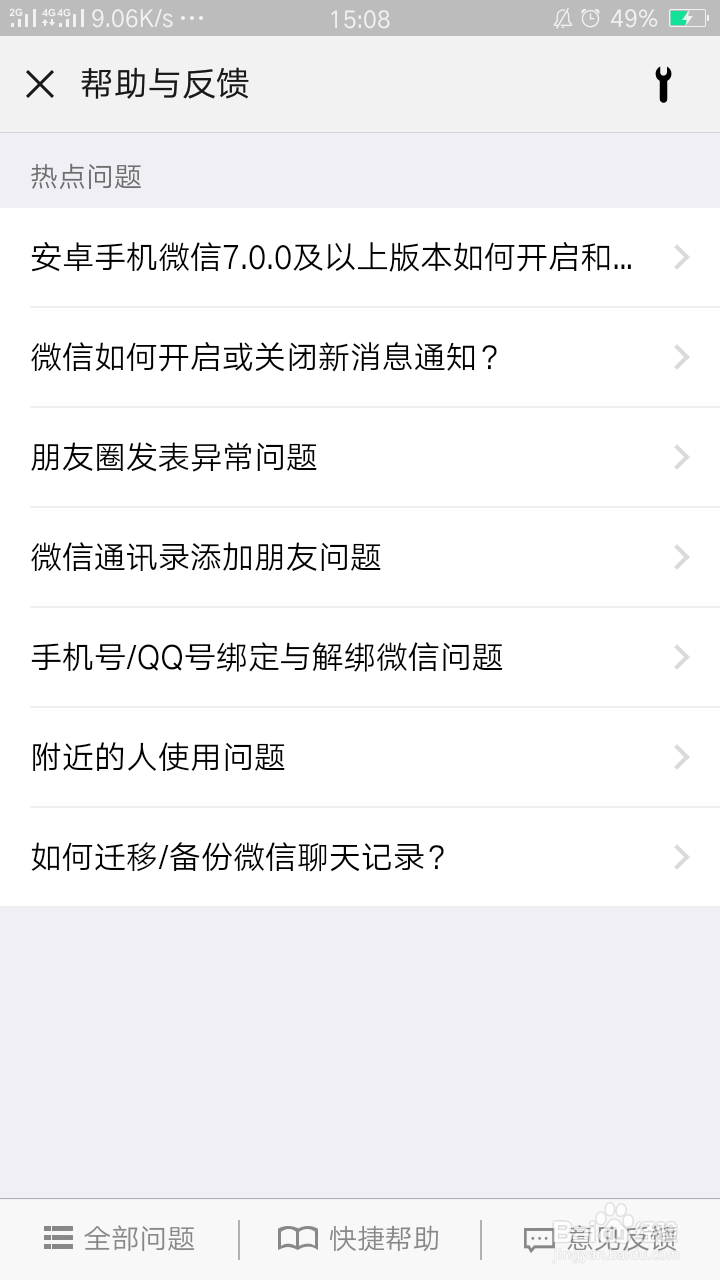Switch to the 全部问题 tab
The image size is (720, 1280).
click(119, 1239)
